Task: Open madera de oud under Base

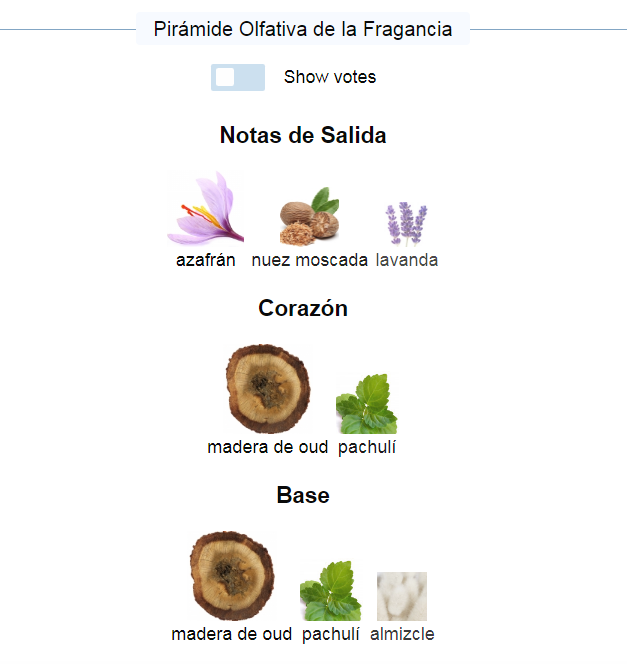Action: [232, 578]
